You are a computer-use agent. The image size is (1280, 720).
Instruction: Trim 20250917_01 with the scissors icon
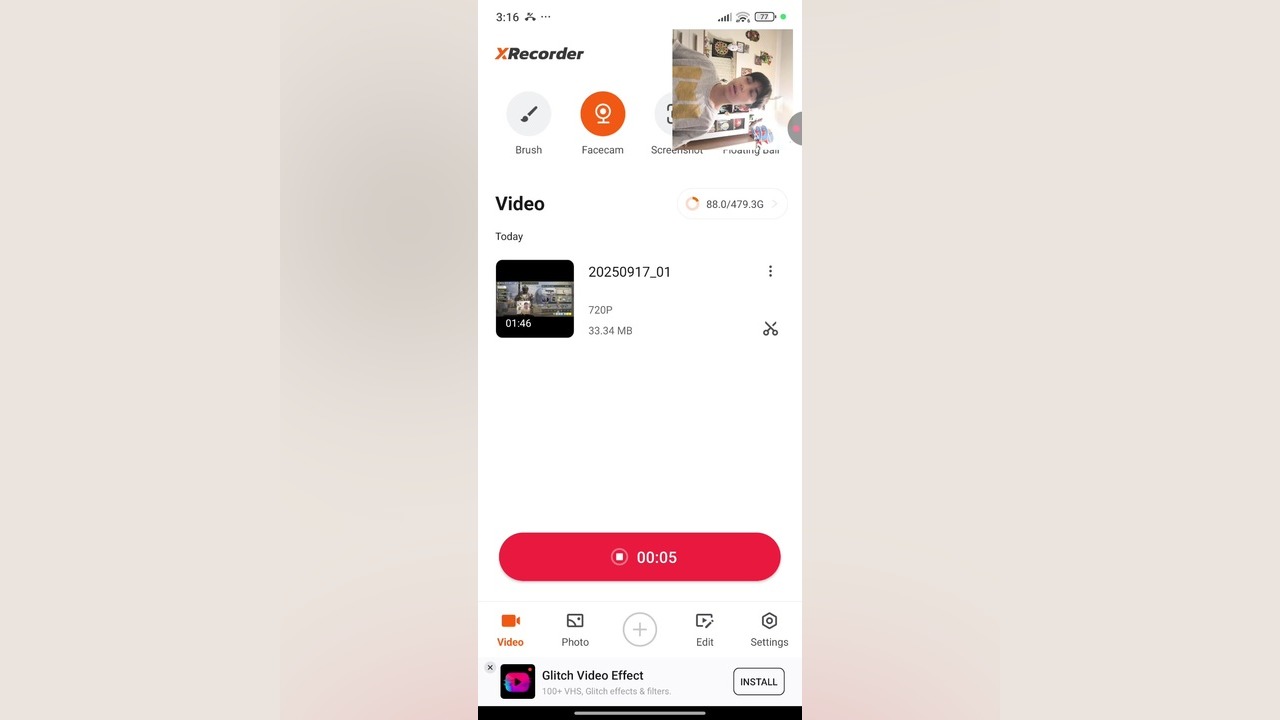tap(770, 329)
